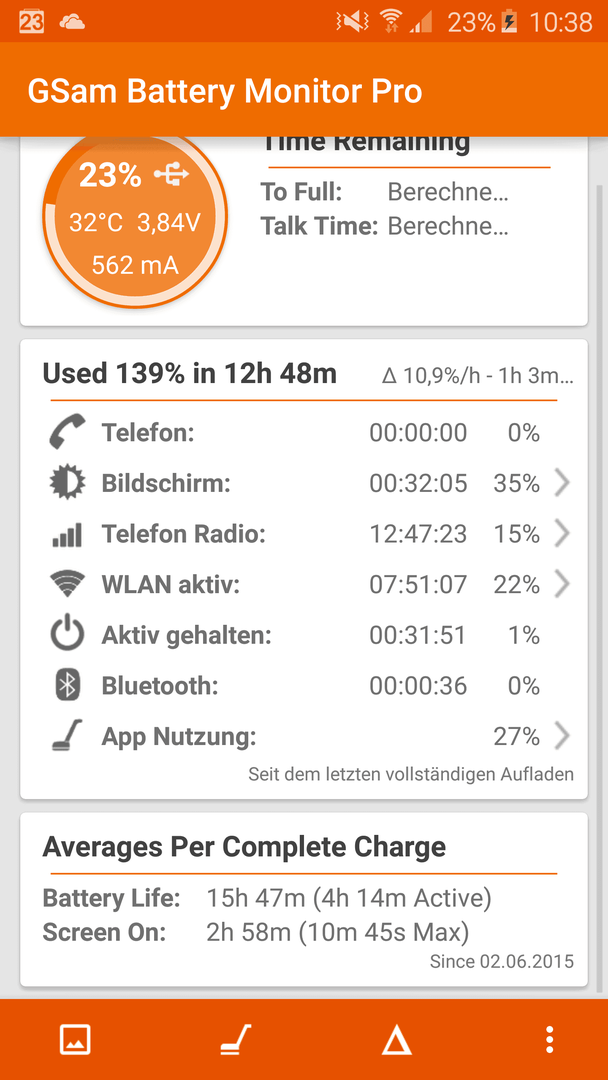Screen dimensions: 608x1080
Task: View WLAN aktiv details
Action: point(304,585)
